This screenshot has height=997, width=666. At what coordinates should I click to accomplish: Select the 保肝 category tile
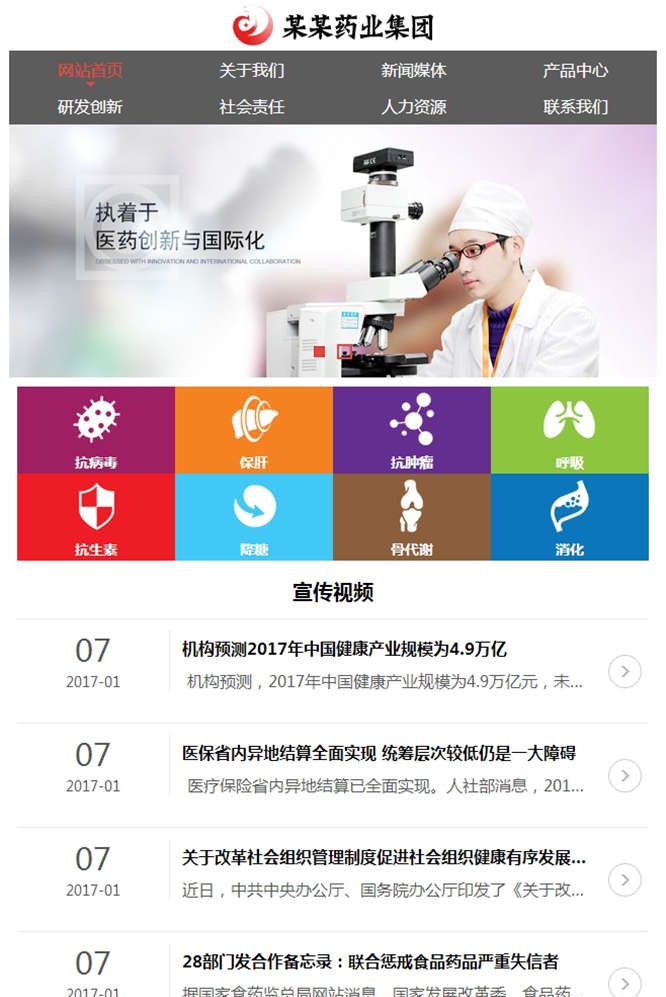(253, 430)
